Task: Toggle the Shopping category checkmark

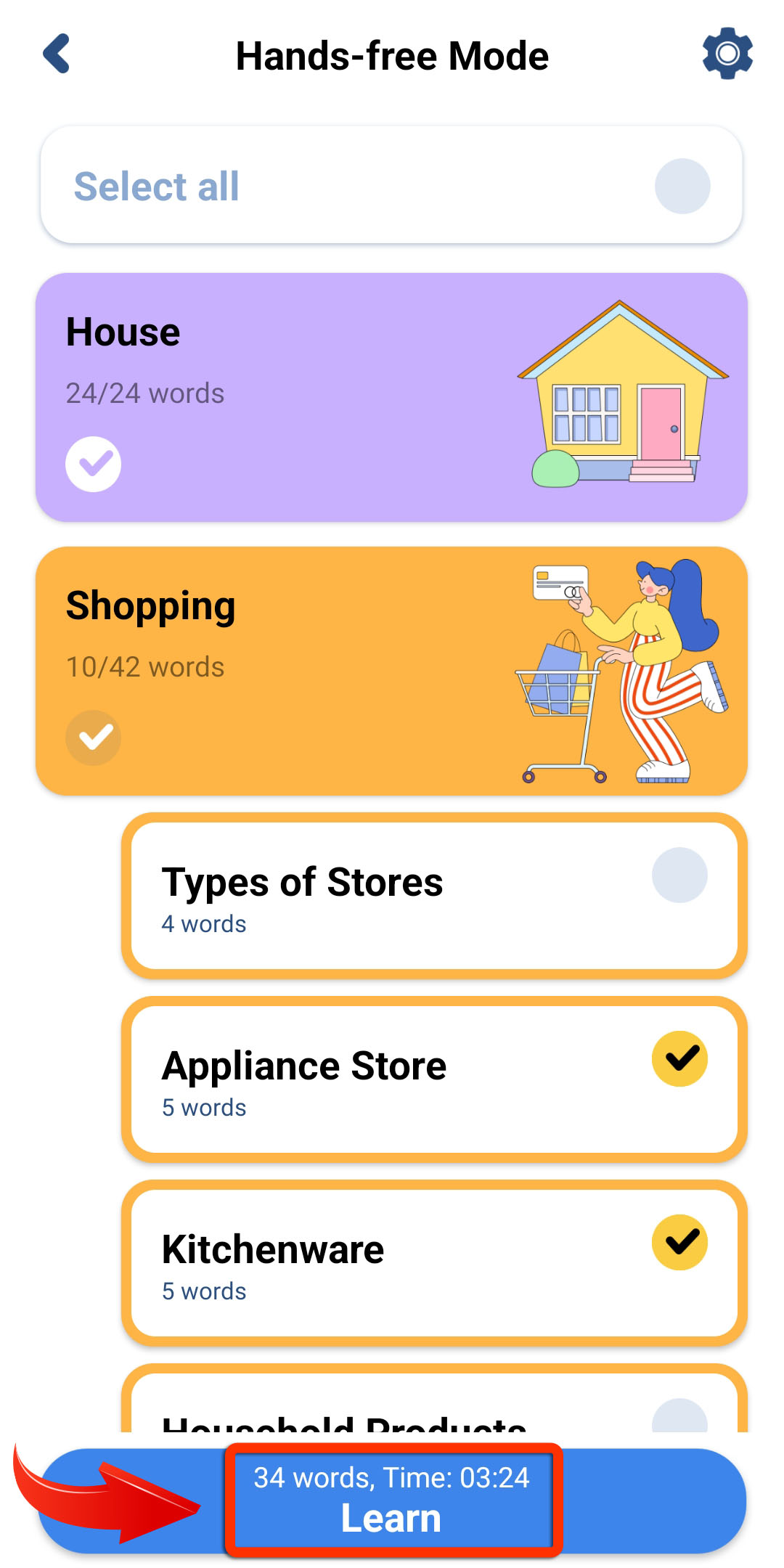Action: [94, 738]
